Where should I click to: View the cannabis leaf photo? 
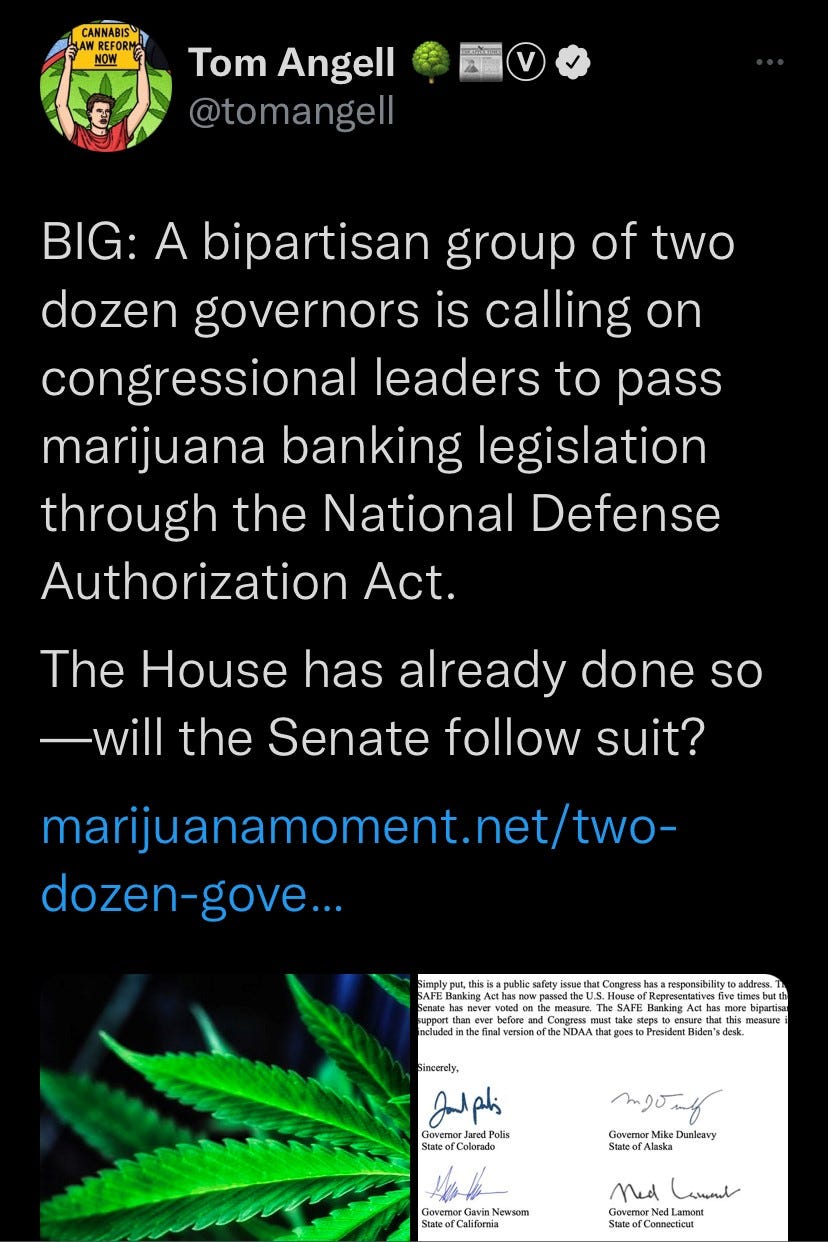point(225,1106)
